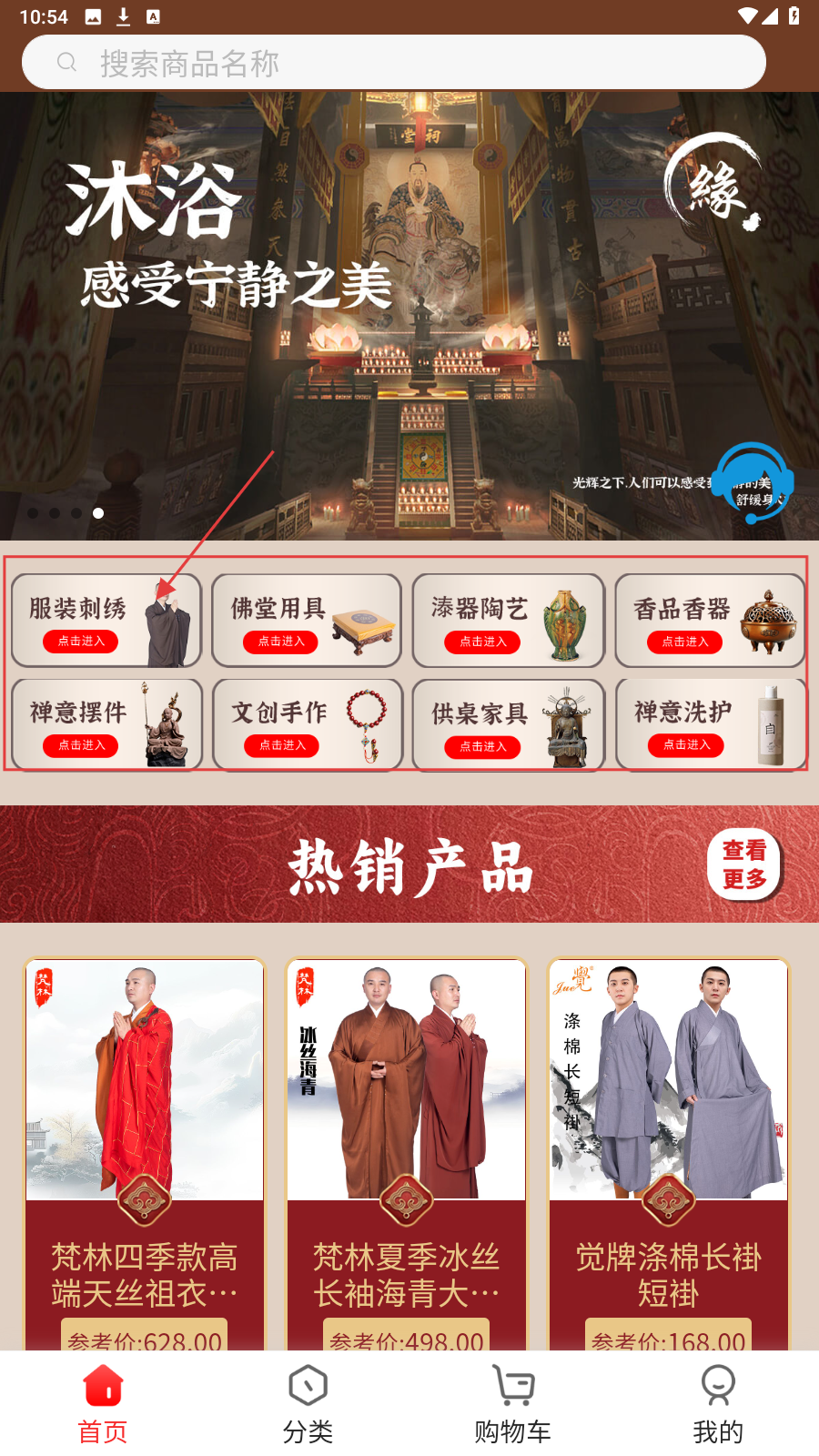This screenshot has height=1456, width=819.
Task: Open the 服装刺绣 category
Action: pyautogui.click(x=106, y=621)
